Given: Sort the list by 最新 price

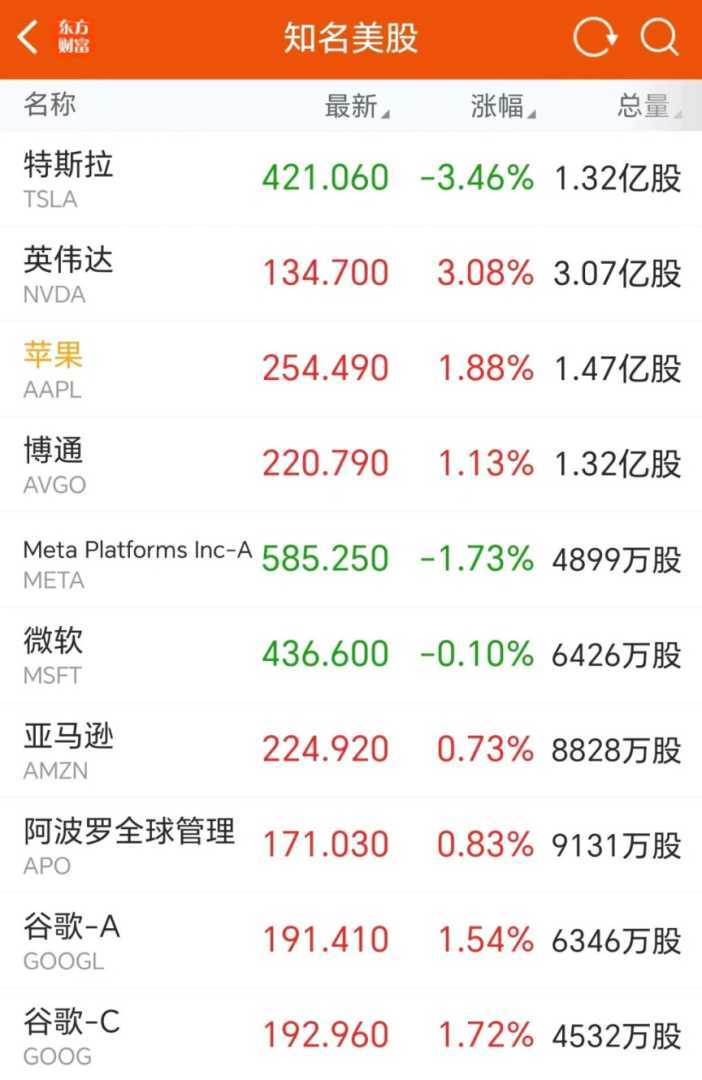Looking at the screenshot, I should tap(356, 106).
